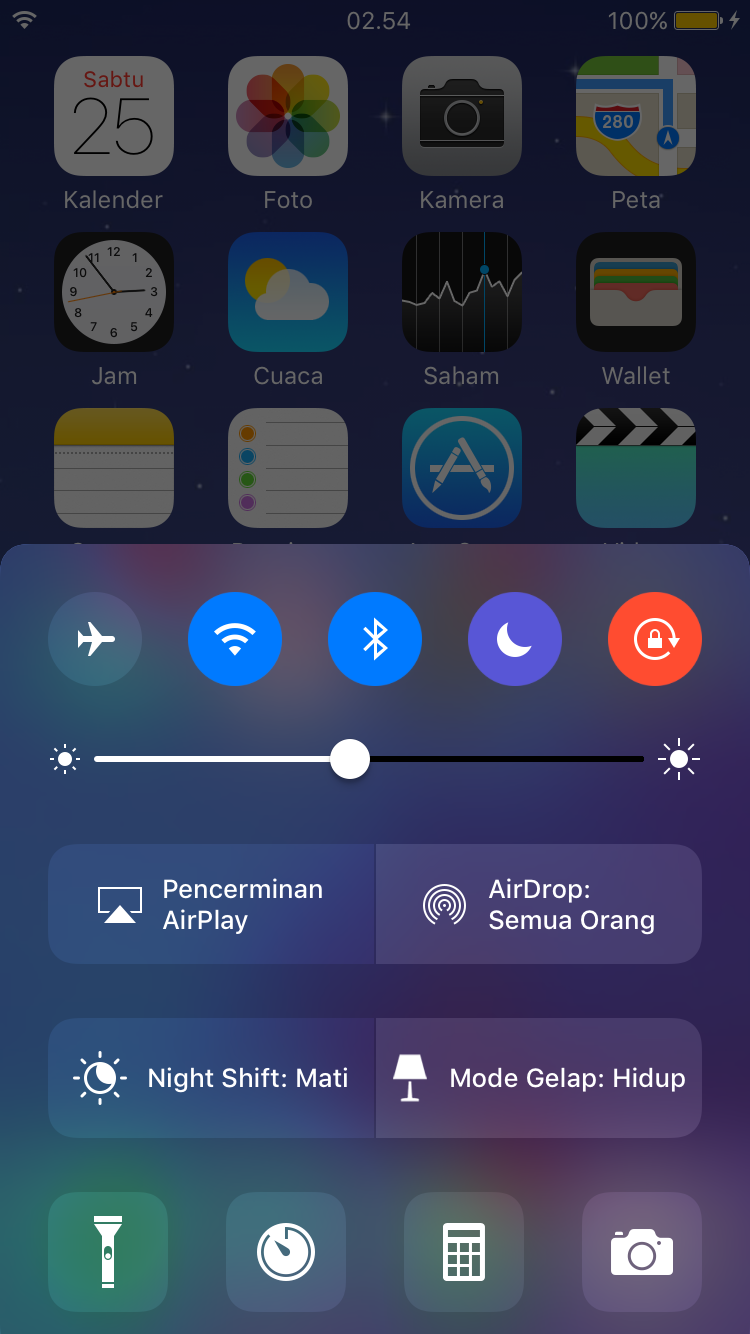Turn off Wi-Fi
Image resolution: width=750 pixels, height=1334 pixels.
235,639
